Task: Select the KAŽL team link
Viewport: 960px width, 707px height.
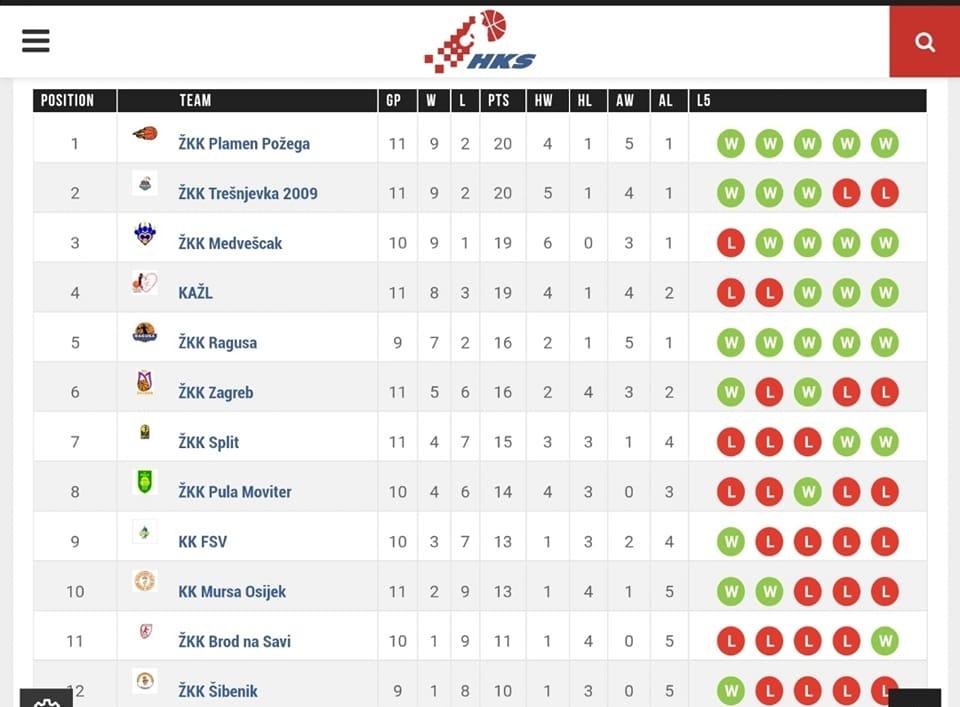Action: point(196,293)
